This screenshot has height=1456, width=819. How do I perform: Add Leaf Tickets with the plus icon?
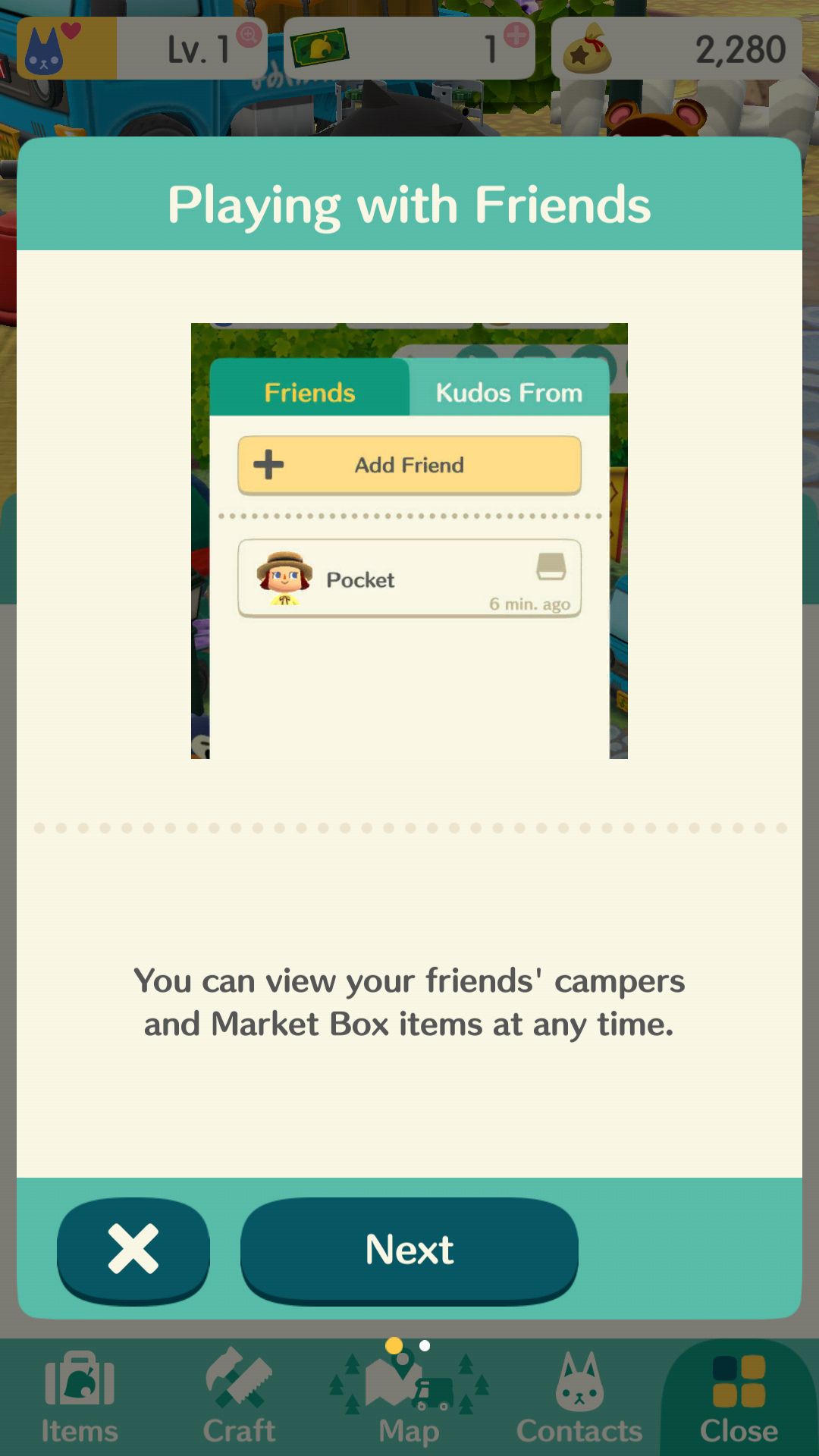click(x=516, y=35)
